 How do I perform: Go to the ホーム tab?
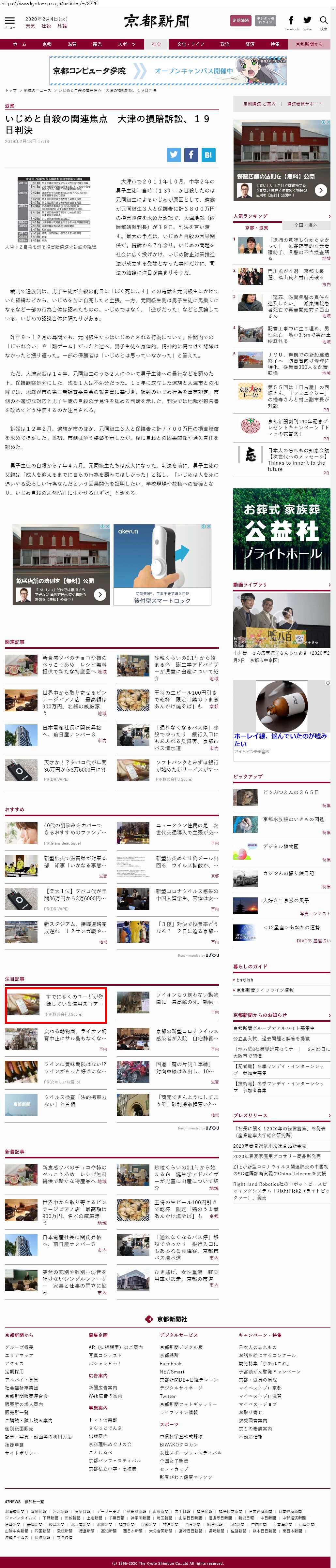click(20, 44)
